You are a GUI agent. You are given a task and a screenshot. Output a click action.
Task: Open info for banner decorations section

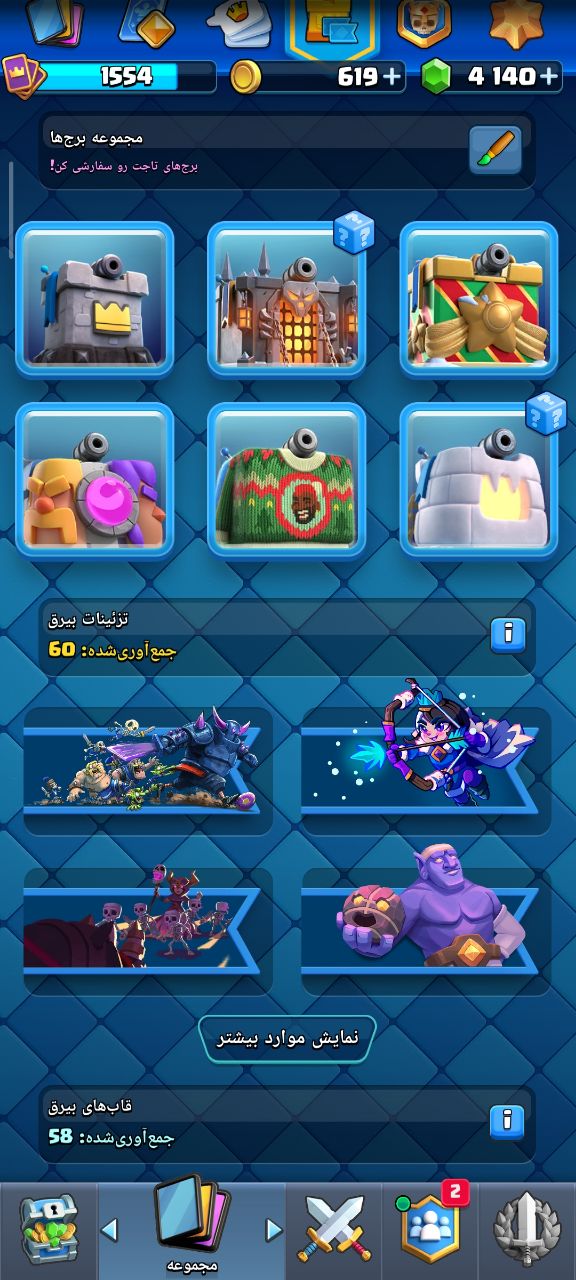[x=508, y=634]
